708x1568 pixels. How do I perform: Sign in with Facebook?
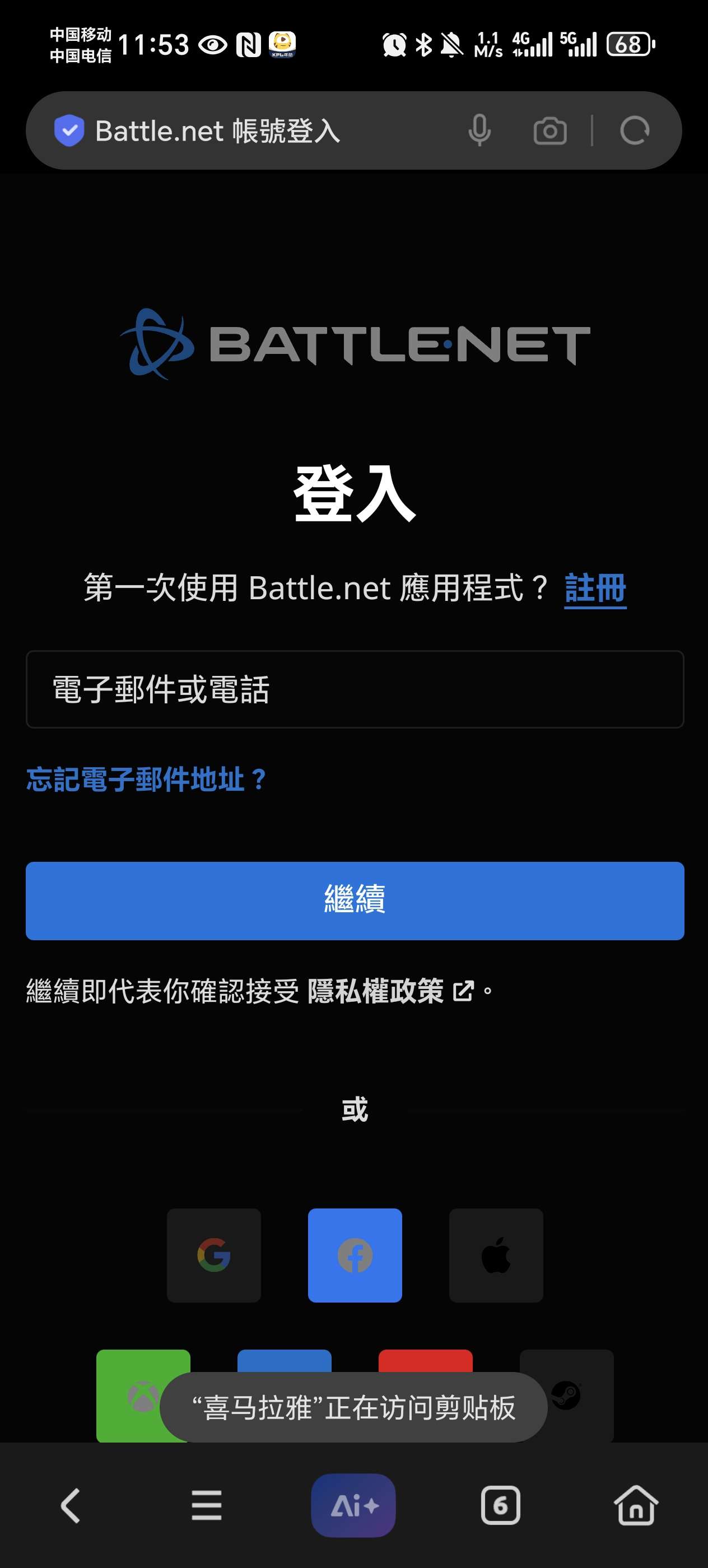pos(355,1255)
